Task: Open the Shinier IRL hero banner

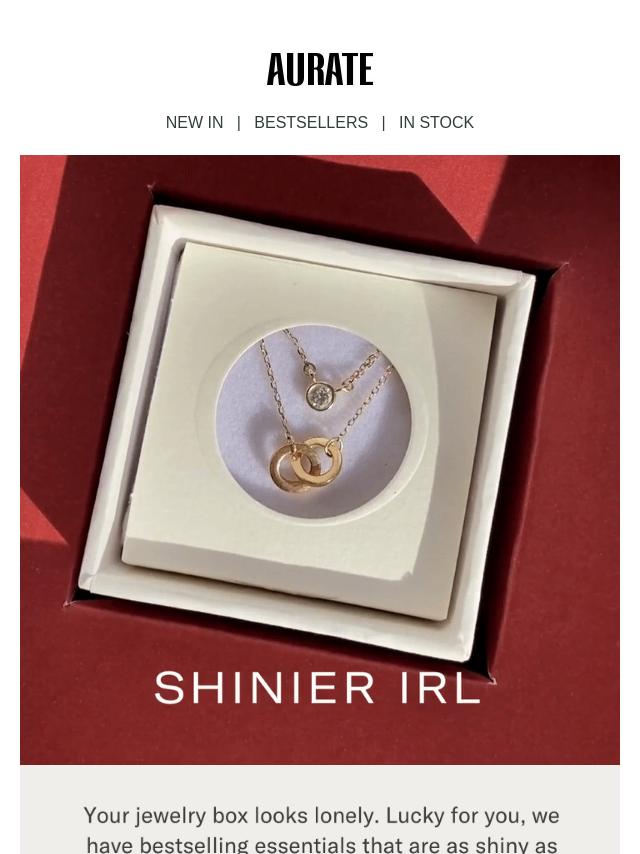Action: (x=320, y=460)
